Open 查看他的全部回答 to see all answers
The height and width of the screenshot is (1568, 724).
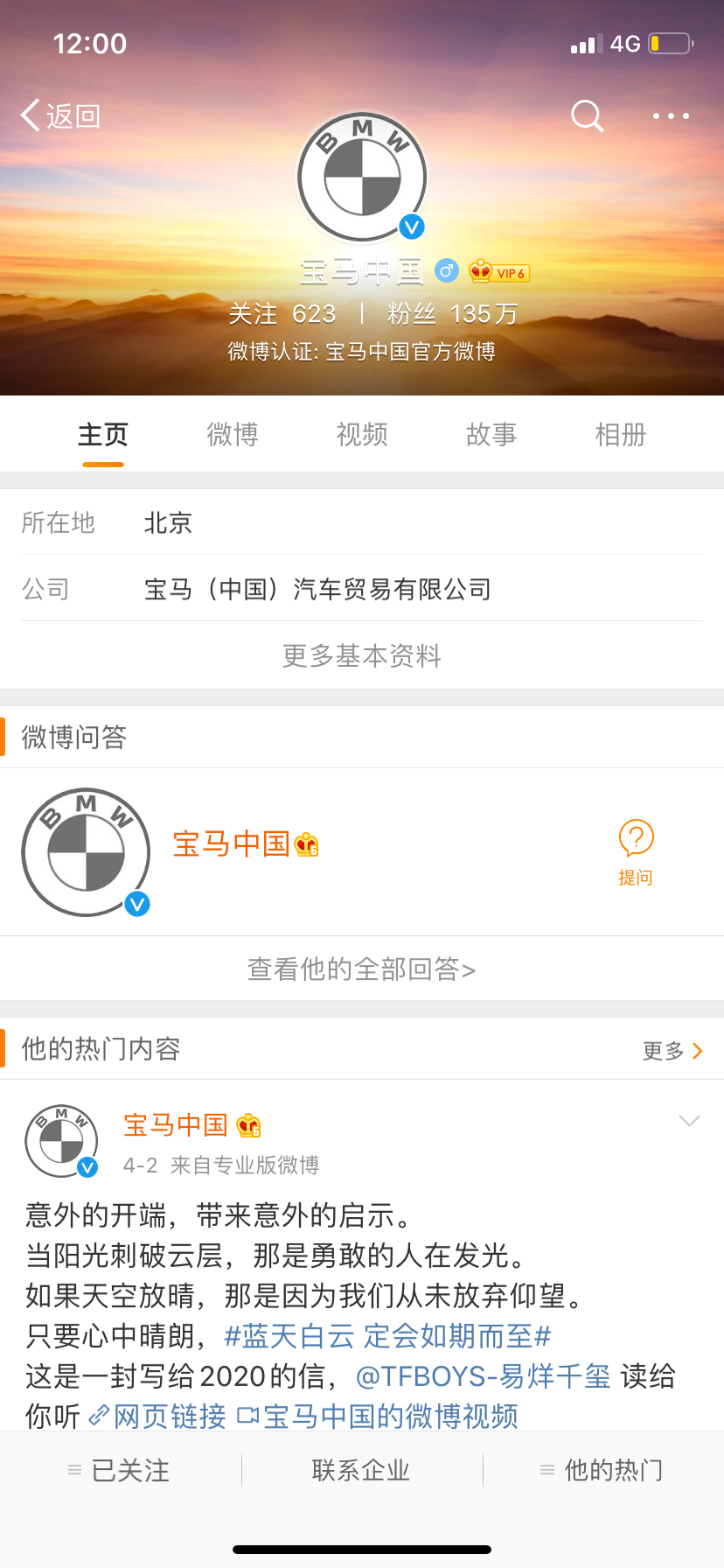pyautogui.click(x=362, y=969)
